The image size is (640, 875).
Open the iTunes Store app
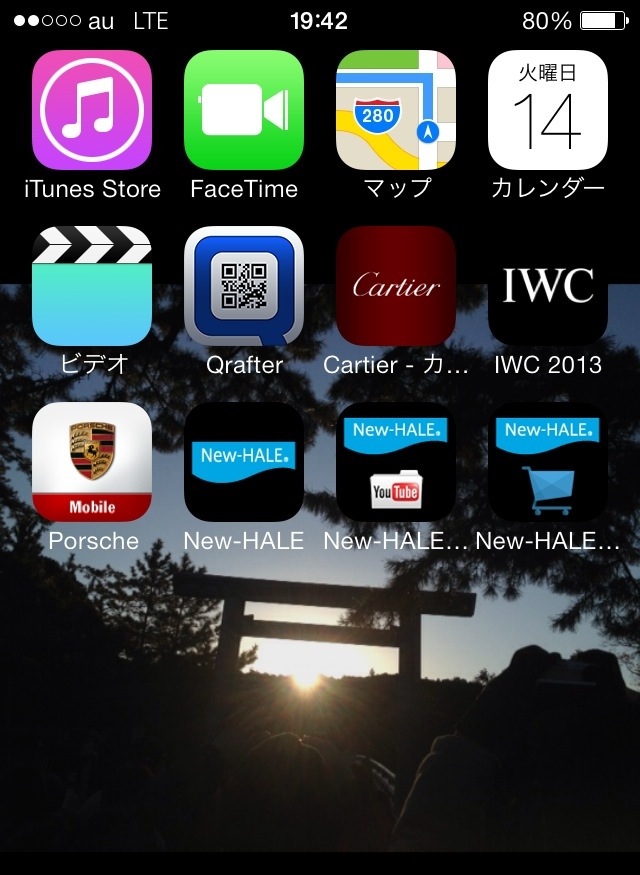tap(92, 111)
